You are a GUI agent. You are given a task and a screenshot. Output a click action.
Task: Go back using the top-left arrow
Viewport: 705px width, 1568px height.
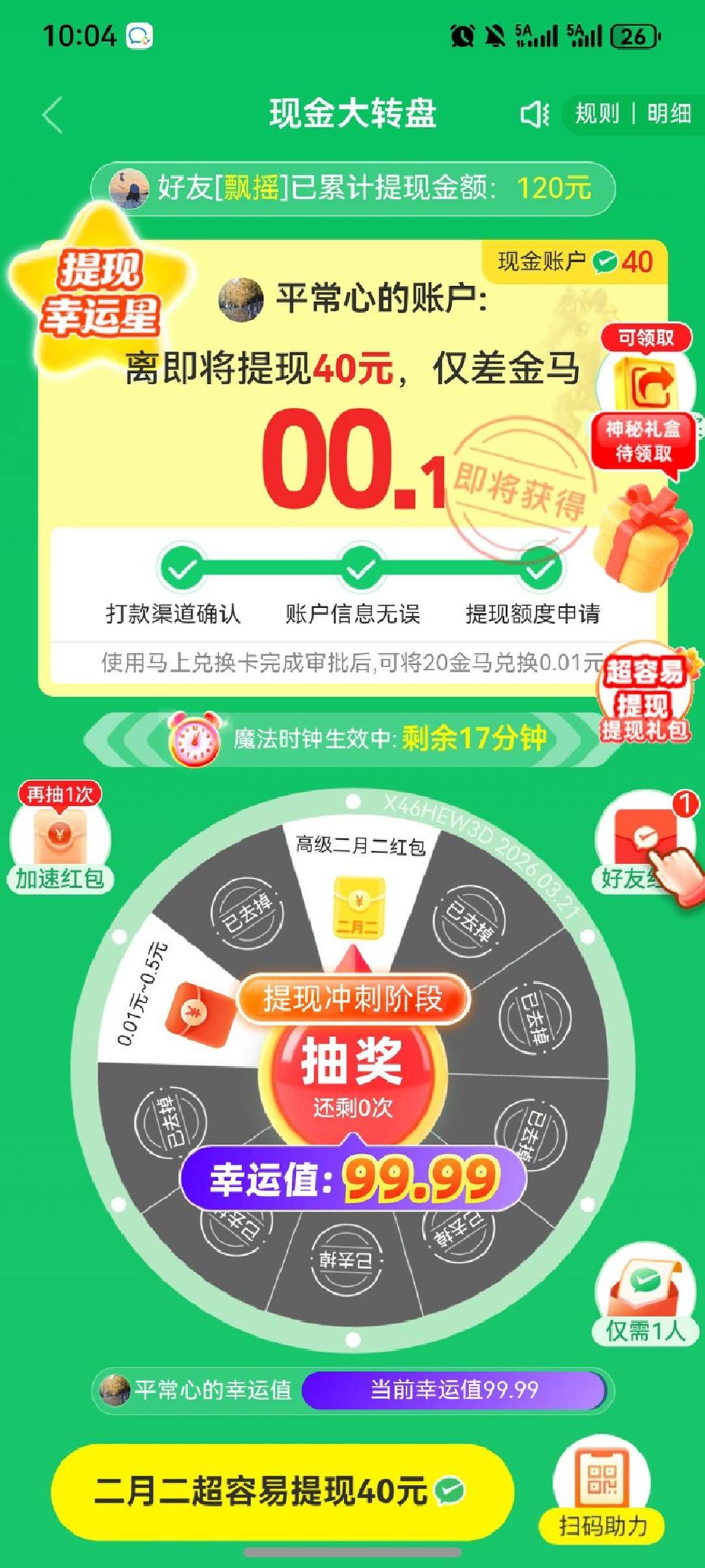(x=53, y=115)
